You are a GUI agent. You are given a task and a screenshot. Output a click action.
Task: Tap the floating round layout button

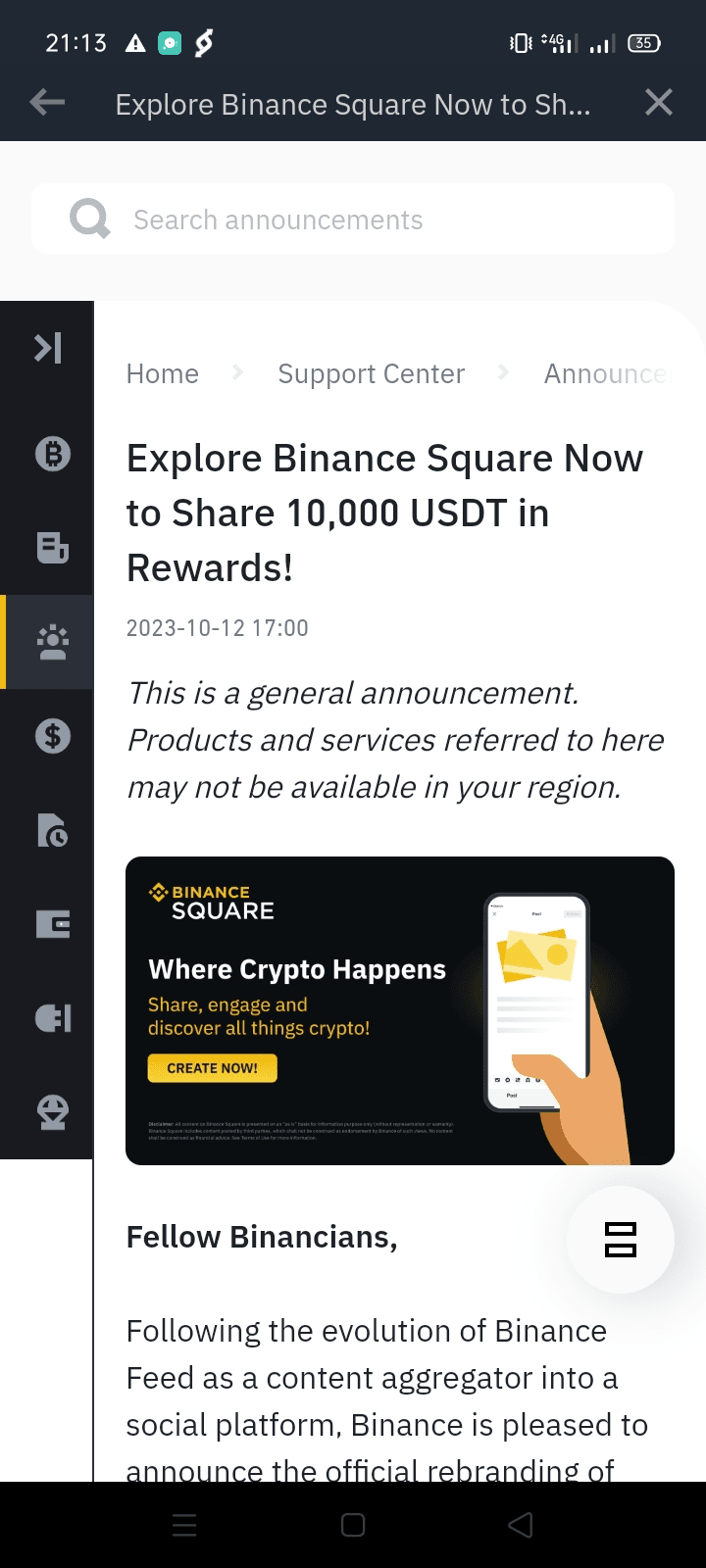[621, 1240]
